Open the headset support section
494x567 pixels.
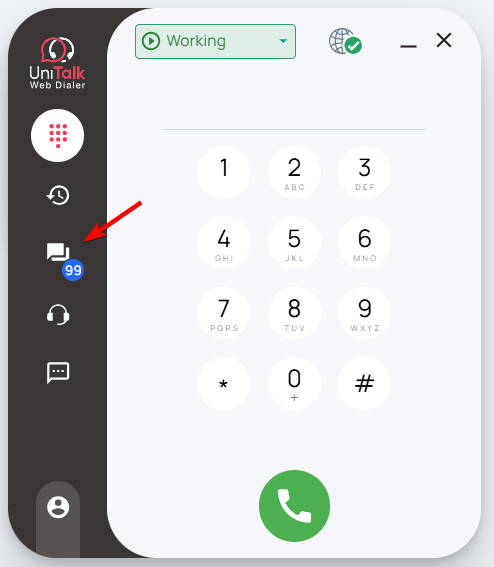58,314
